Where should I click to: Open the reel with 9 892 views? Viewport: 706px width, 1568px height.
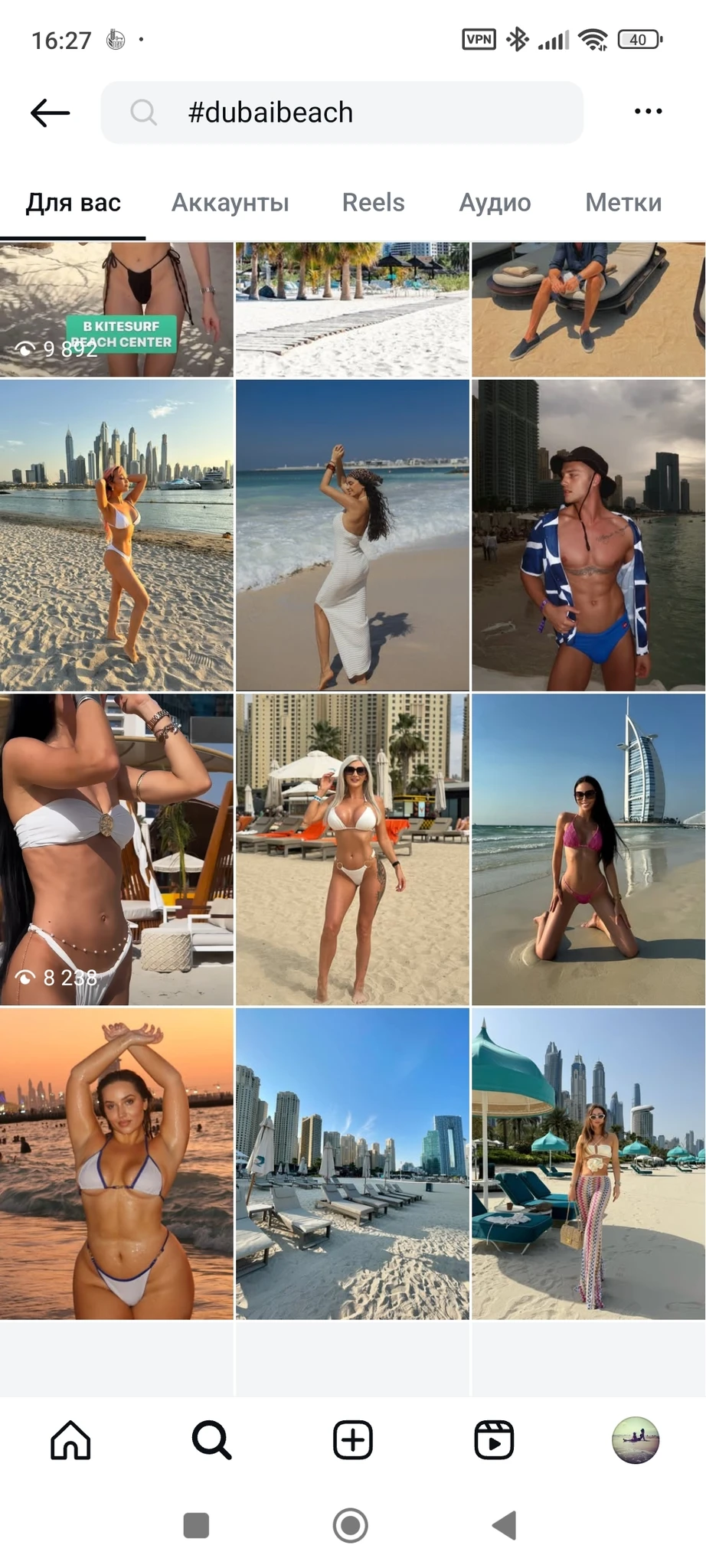pos(116,309)
